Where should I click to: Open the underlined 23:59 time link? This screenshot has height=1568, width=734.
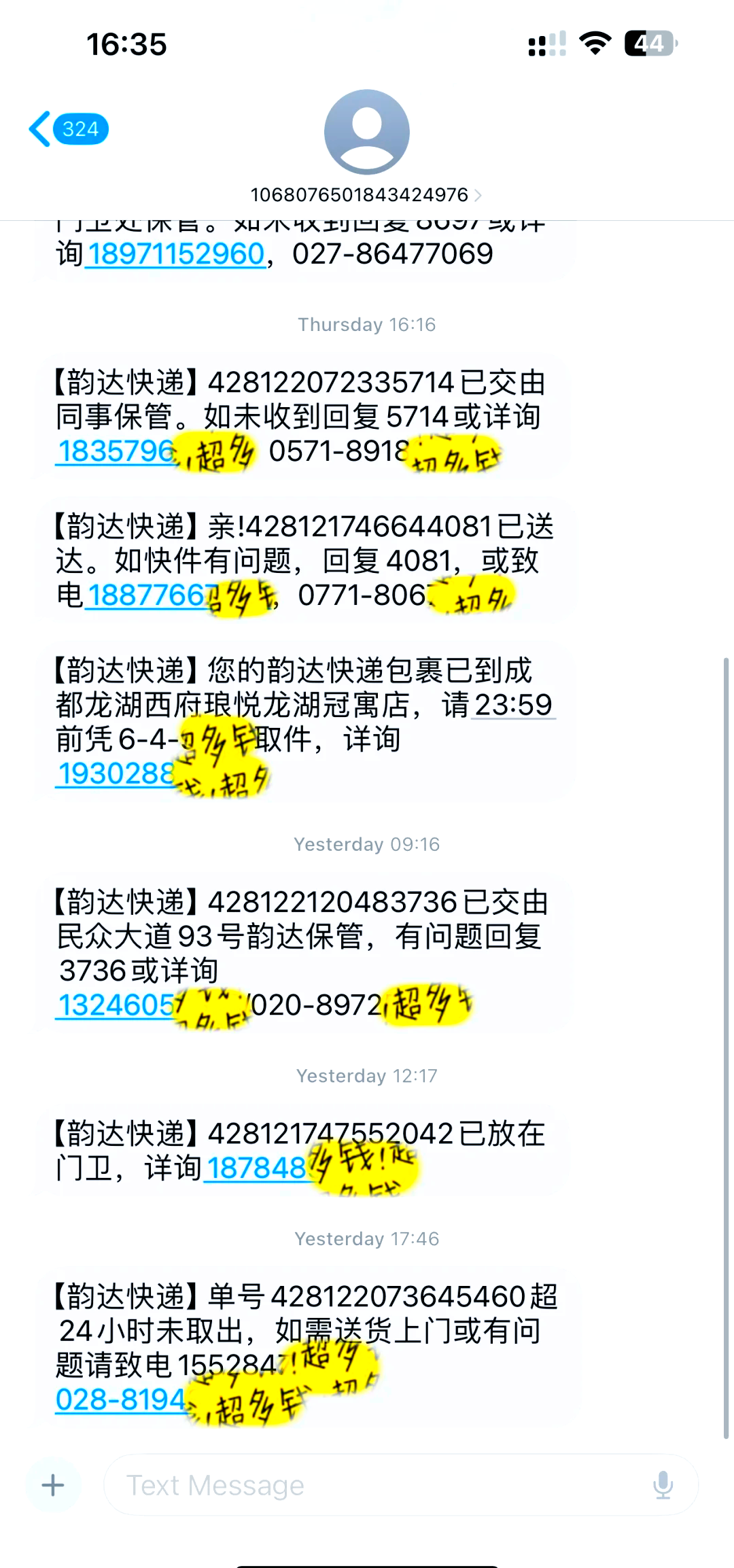click(513, 705)
